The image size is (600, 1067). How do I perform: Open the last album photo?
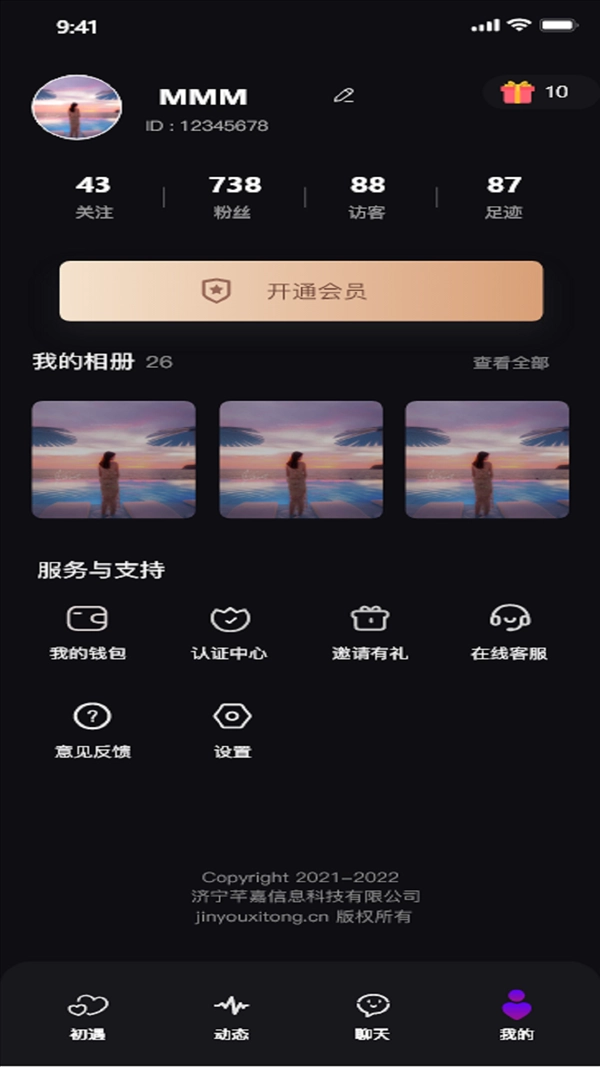[487, 459]
